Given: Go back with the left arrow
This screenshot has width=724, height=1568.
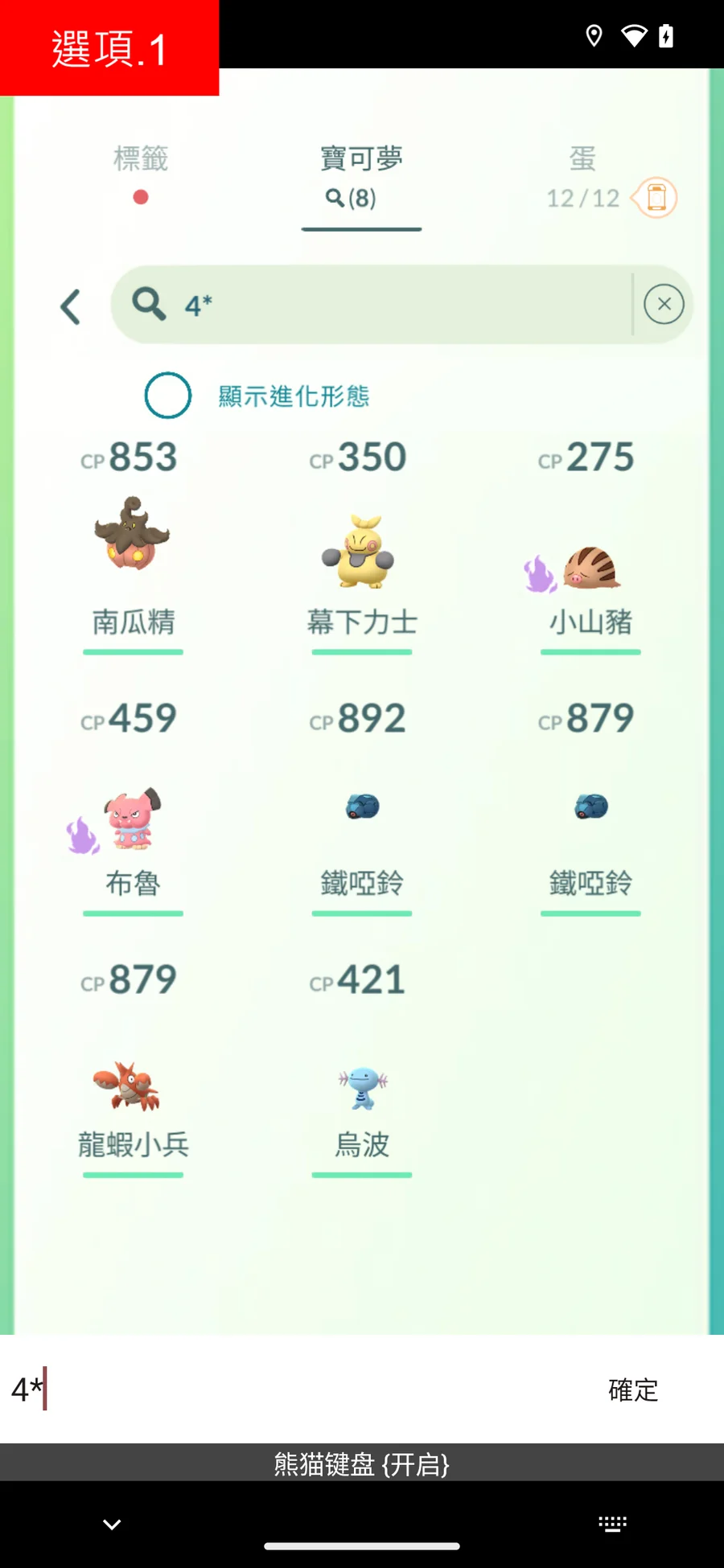Looking at the screenshot, I should coord(71,306).
